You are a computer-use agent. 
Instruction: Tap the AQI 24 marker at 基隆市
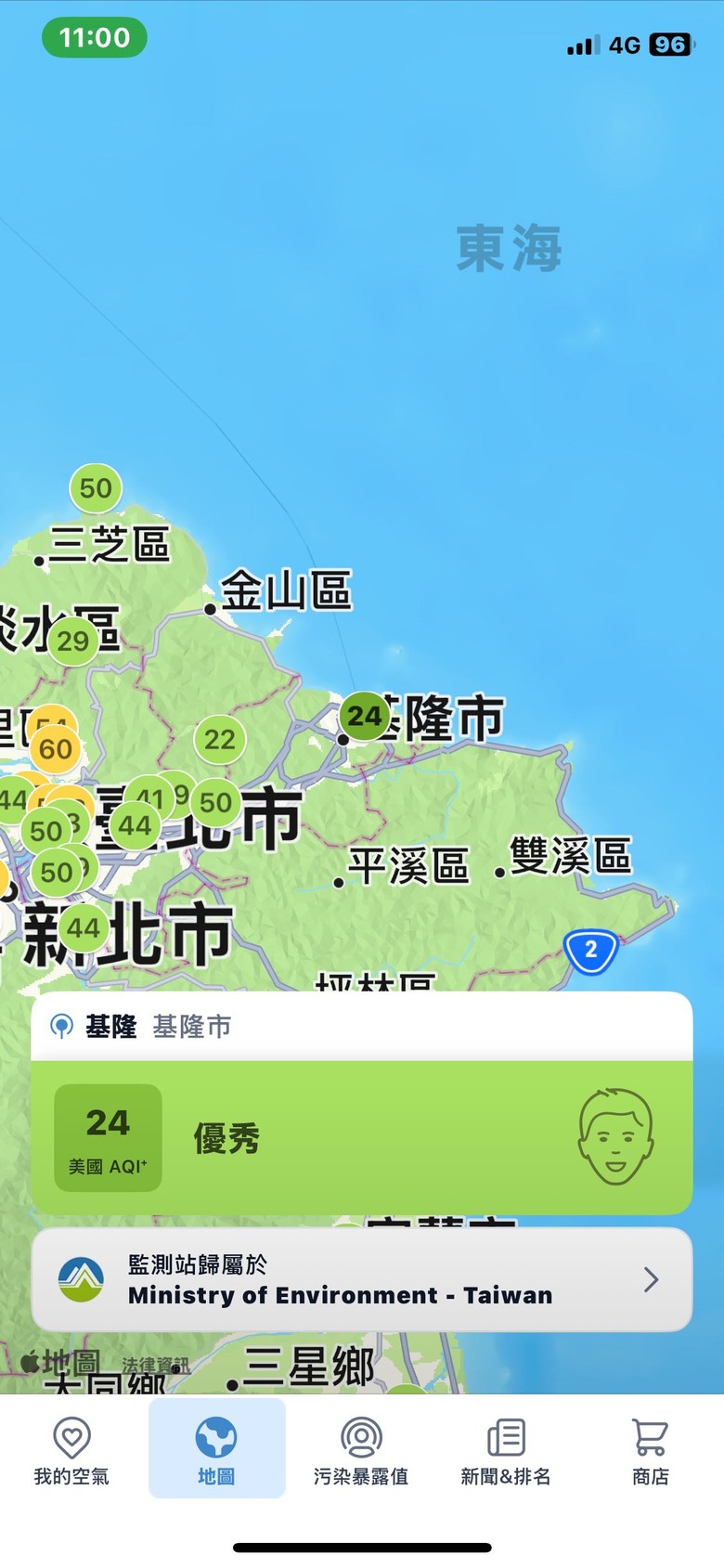pos(364,716)
